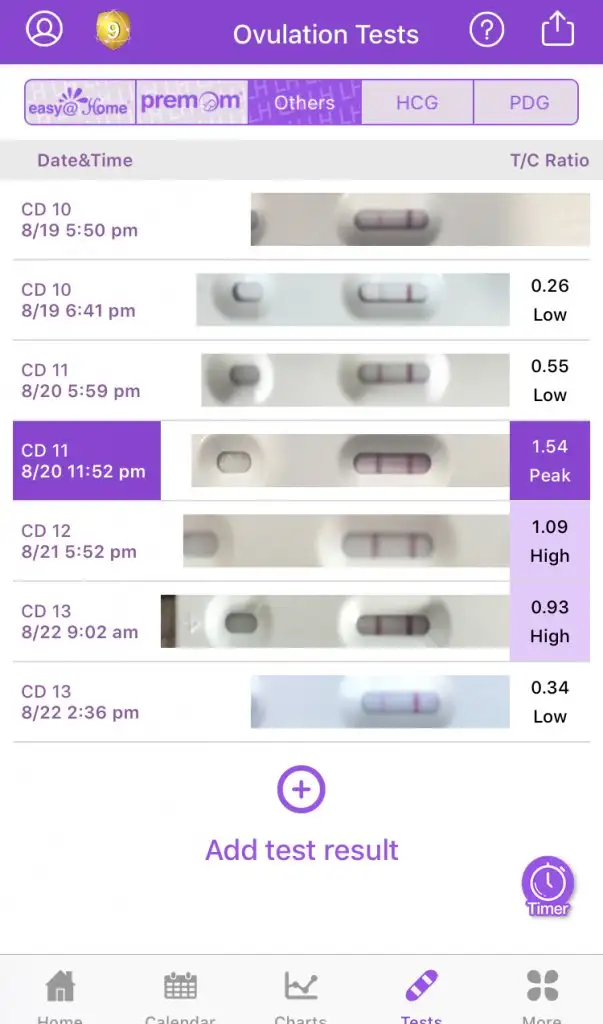
Task: Select the Premom test brand tab
Action: (192, 102)
